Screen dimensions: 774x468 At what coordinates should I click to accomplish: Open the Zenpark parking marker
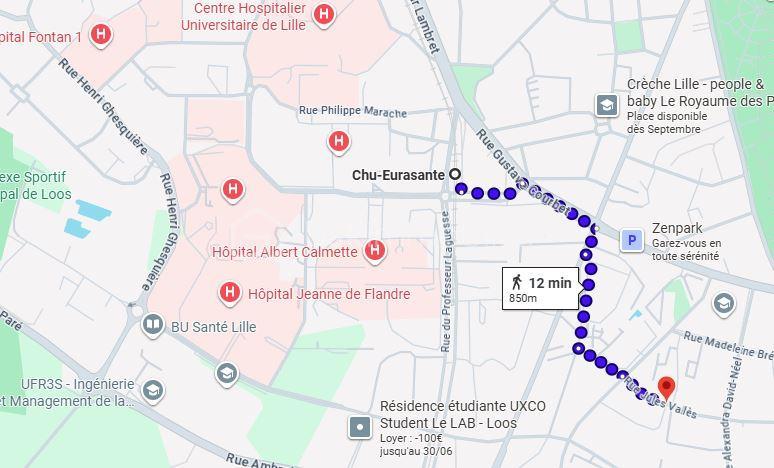pos(632,240)
